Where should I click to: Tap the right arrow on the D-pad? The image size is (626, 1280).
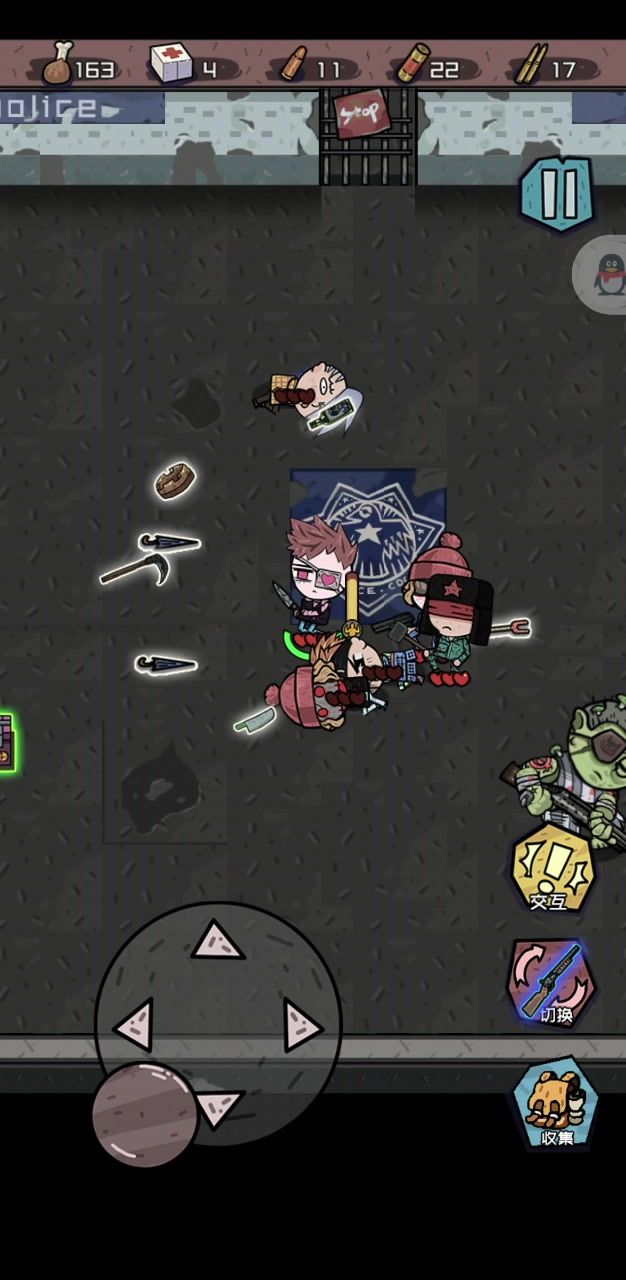[x=302, y=1025]
